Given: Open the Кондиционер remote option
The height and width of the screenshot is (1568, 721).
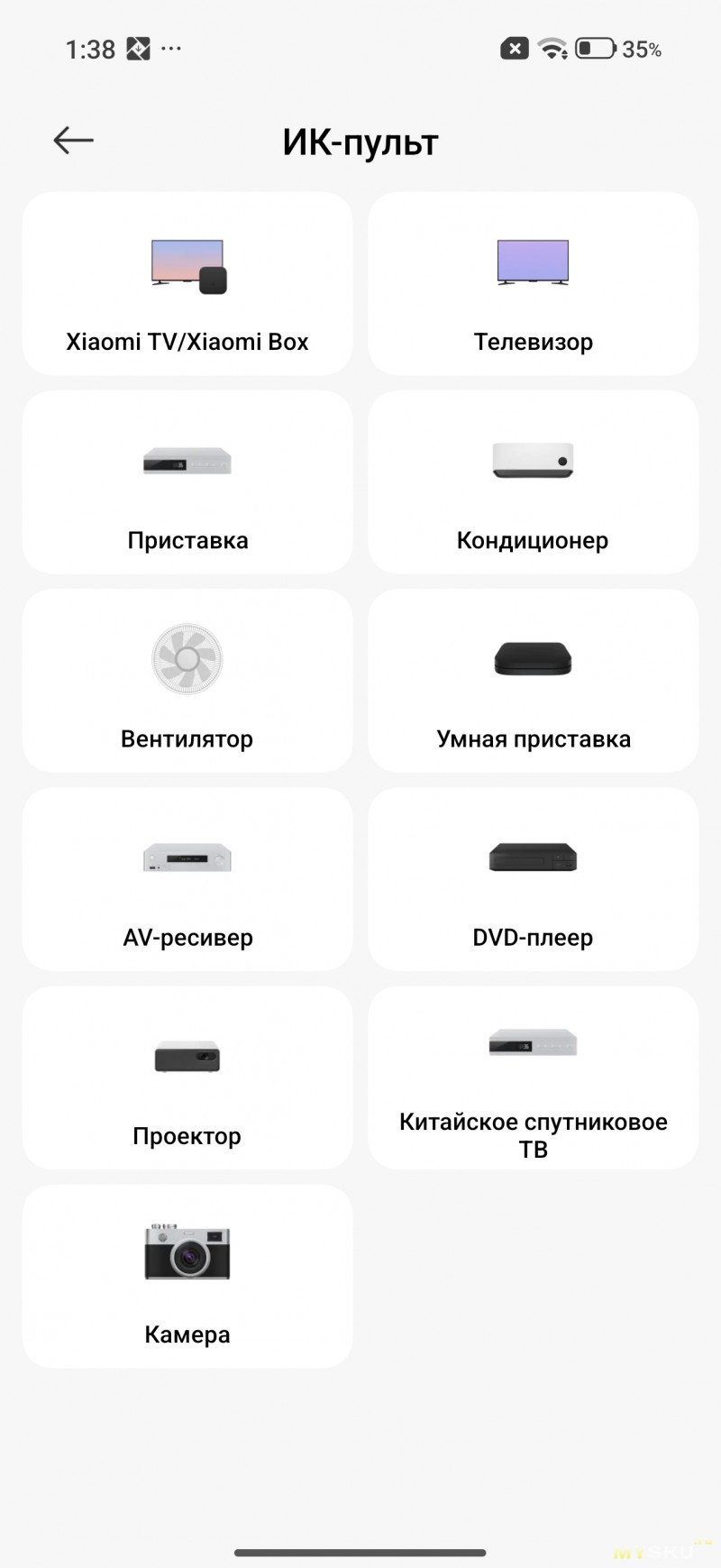Looking at the screenshot, I should point(533,482).
